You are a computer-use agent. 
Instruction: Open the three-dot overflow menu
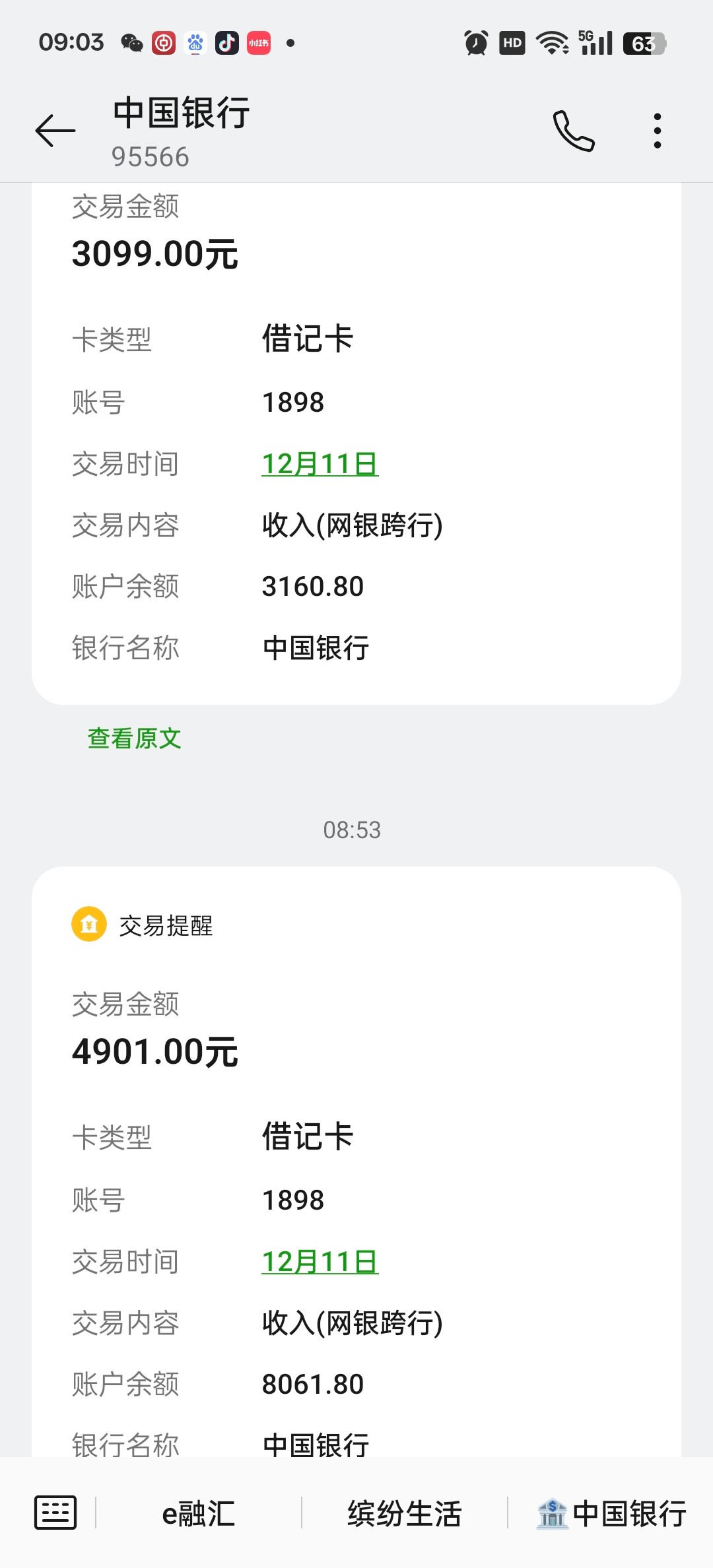657,131
